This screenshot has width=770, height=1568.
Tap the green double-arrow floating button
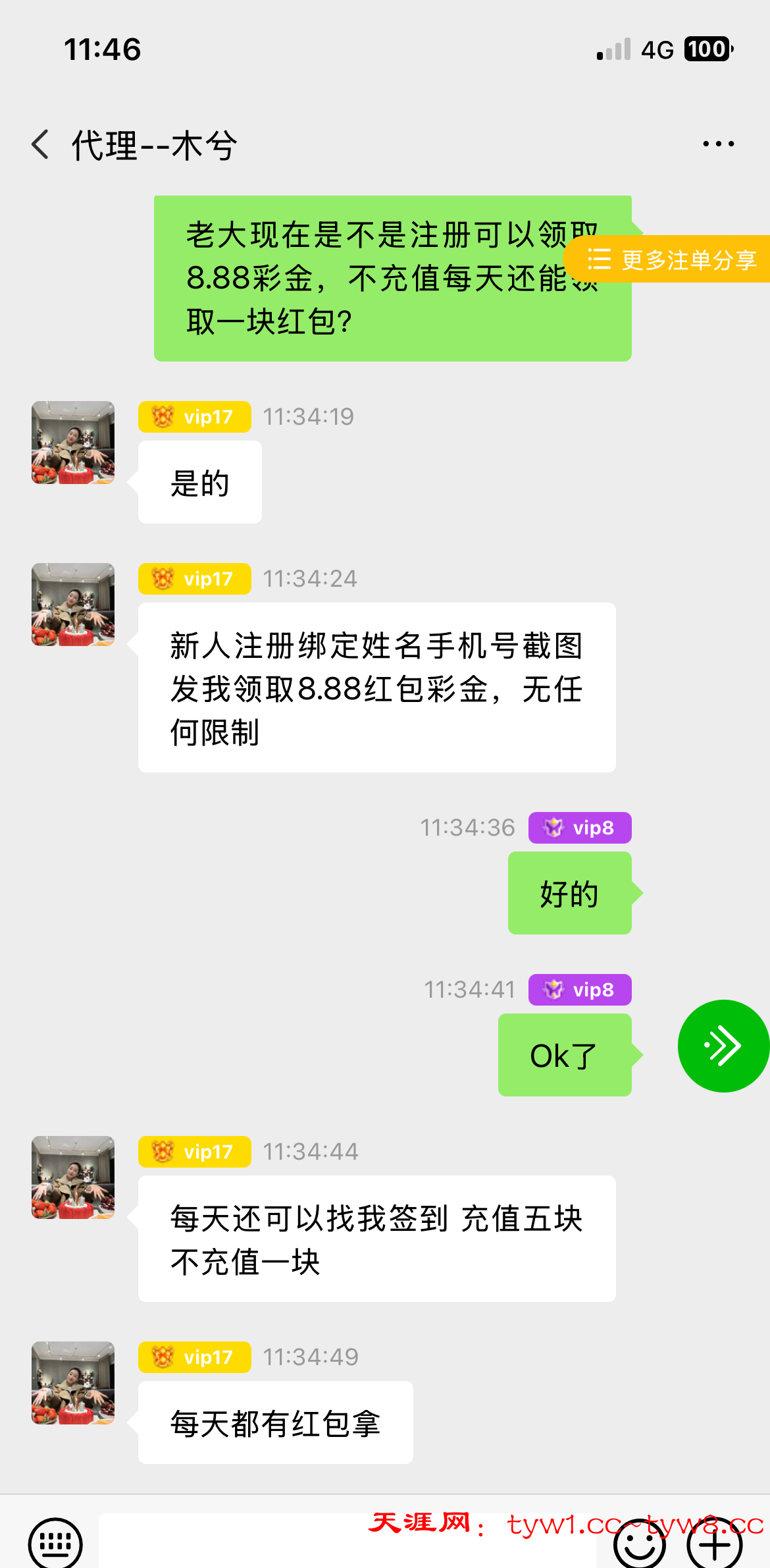point(723,1046)
